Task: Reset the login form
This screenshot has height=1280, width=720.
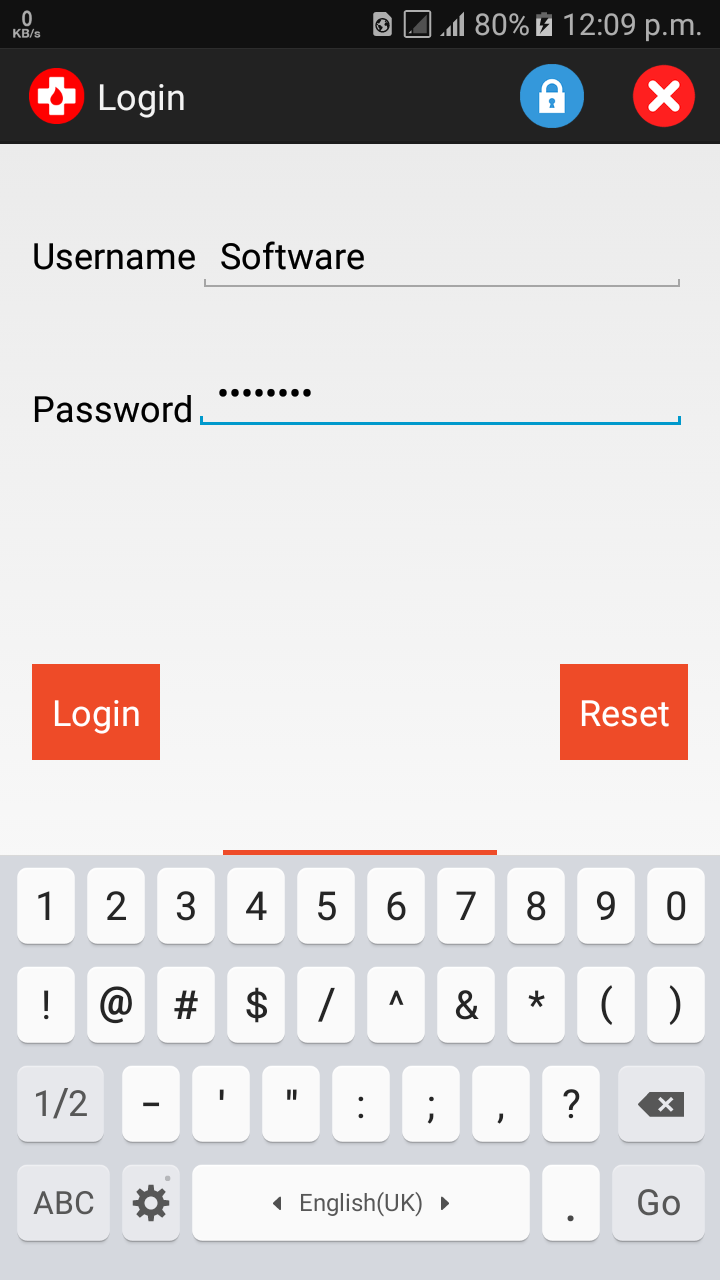Action: [624, 712]
